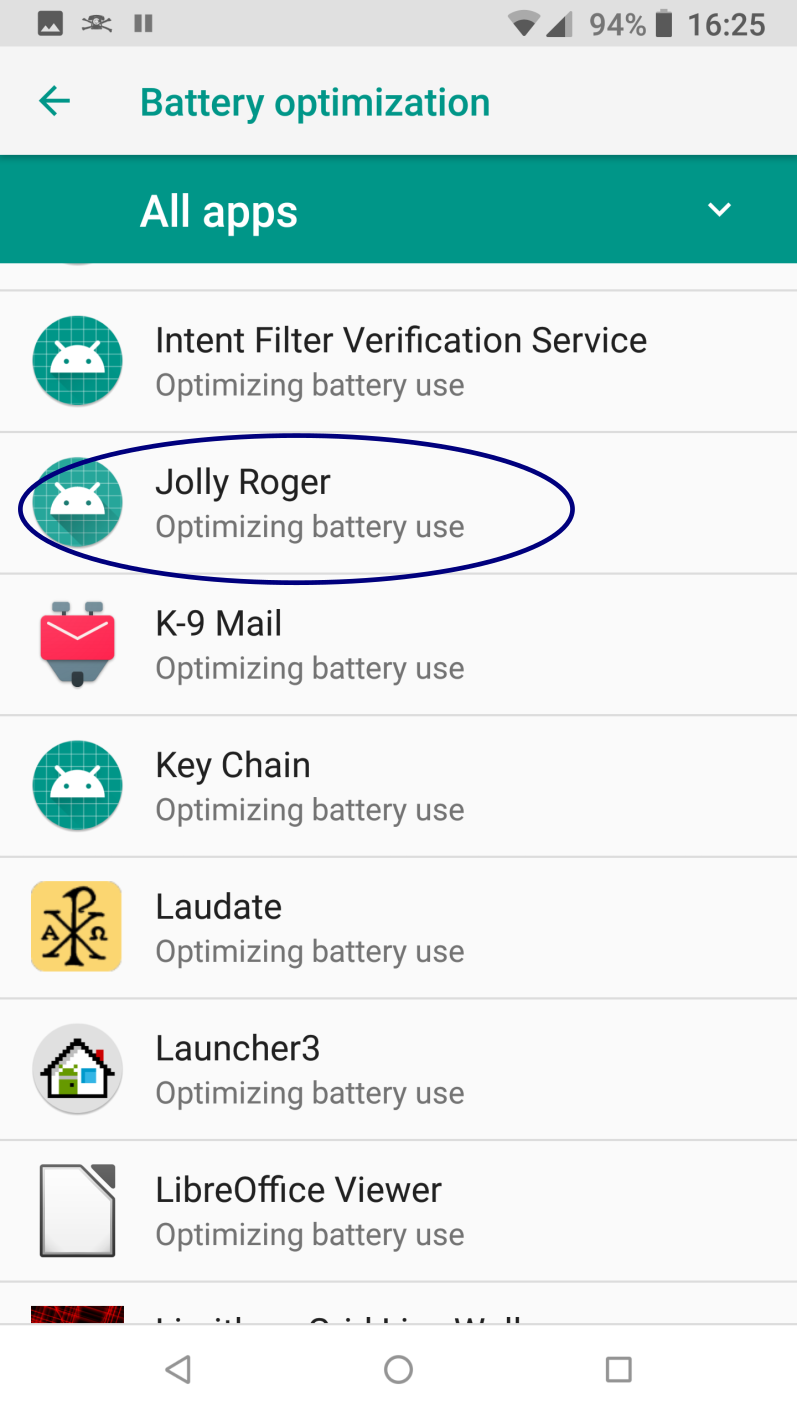The width and height of the screenshot is (797, 1416).
Task: Open Intent Filter Verification Service entry
Action: pos(398,361)
